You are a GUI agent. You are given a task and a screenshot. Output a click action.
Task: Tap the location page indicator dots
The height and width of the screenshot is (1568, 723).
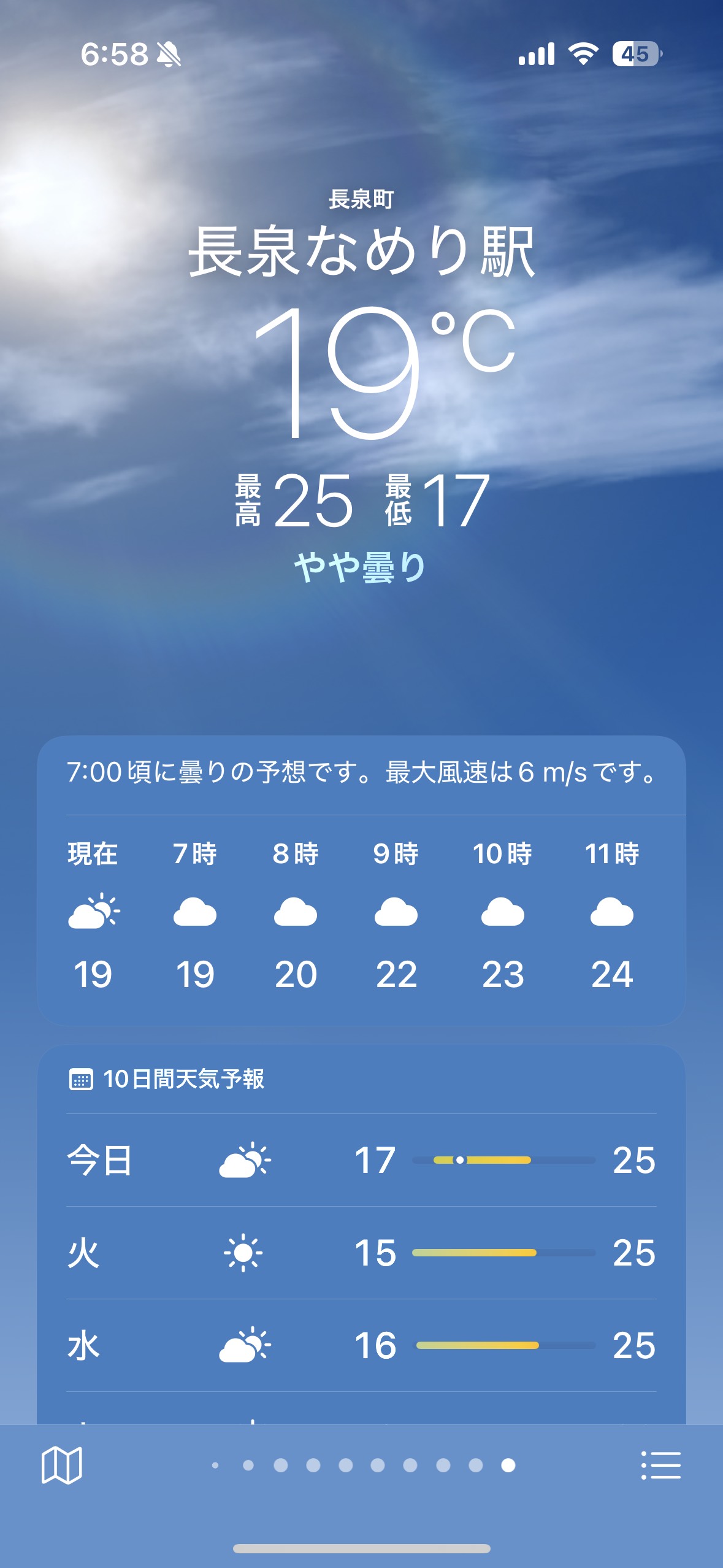coord(361,1466)
